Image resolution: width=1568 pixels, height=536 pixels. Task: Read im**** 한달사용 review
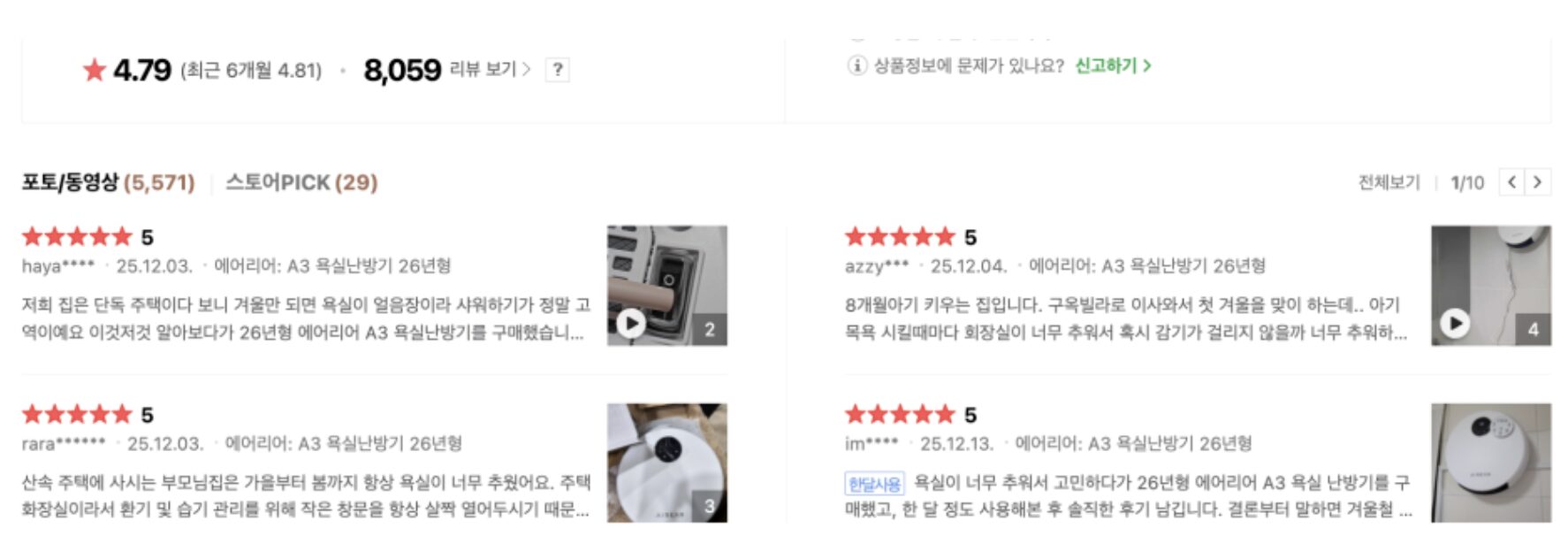[x=1127, y=495]
